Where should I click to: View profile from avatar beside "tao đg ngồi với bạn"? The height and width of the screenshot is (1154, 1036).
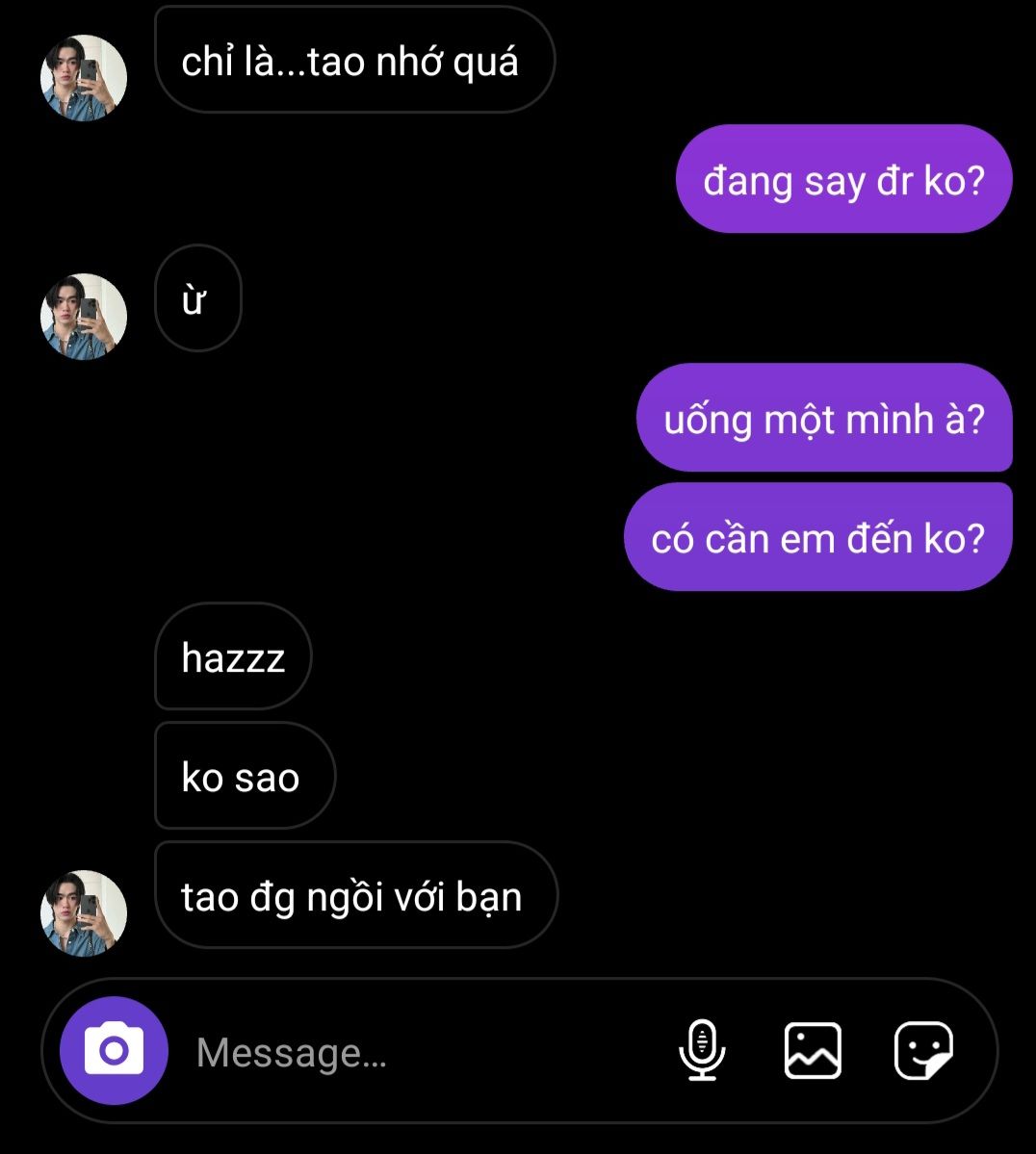click(x=84, y=913)
